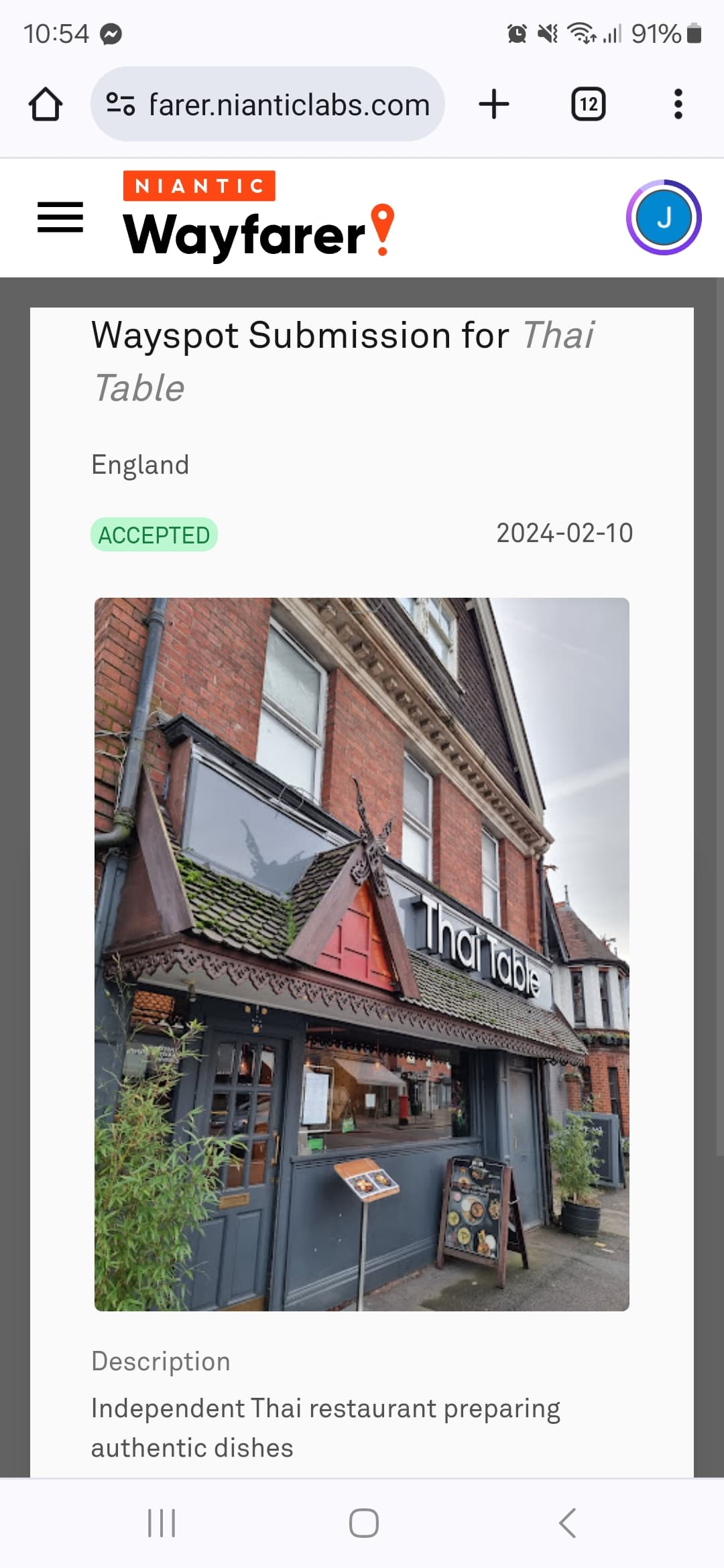This screenshot has height=1568, width=724.
Task: Open the Wayfarer hamburger menu
Action: (60, 217)
